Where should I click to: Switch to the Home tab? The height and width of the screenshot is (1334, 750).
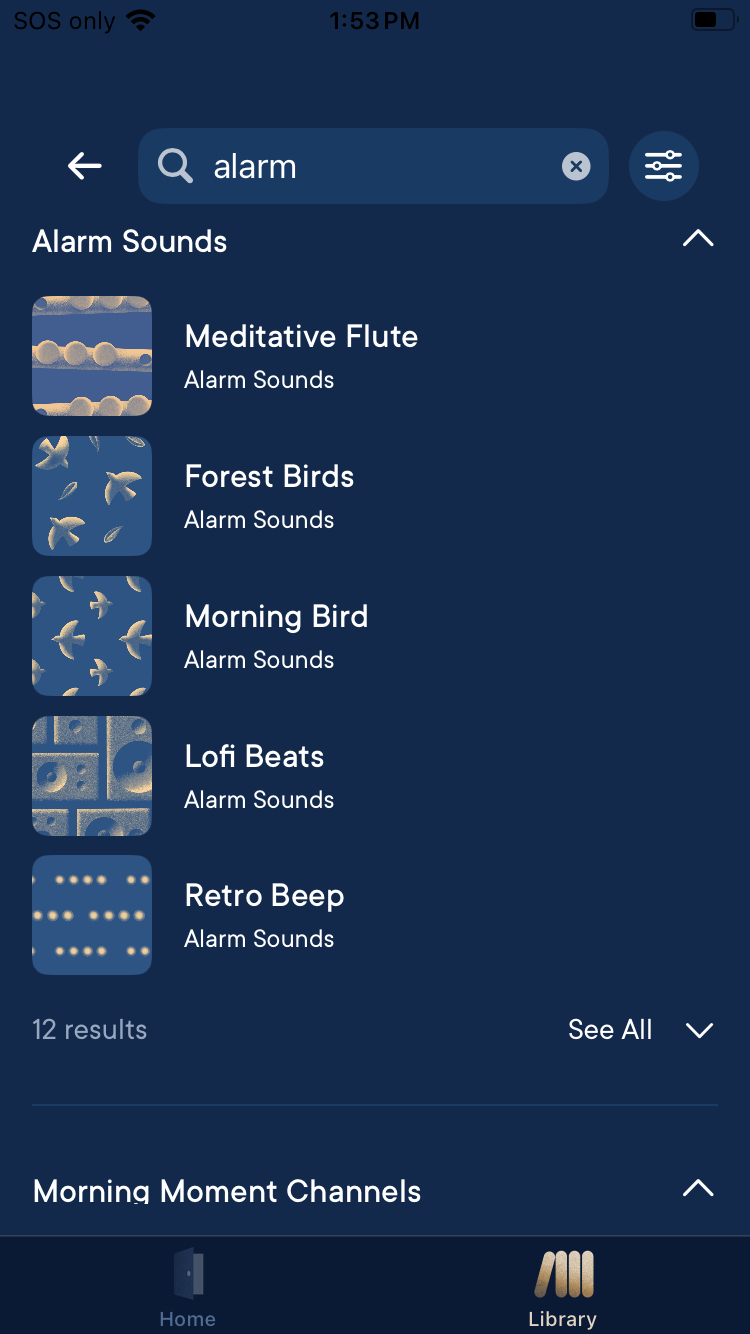[x=188, y=1288]
